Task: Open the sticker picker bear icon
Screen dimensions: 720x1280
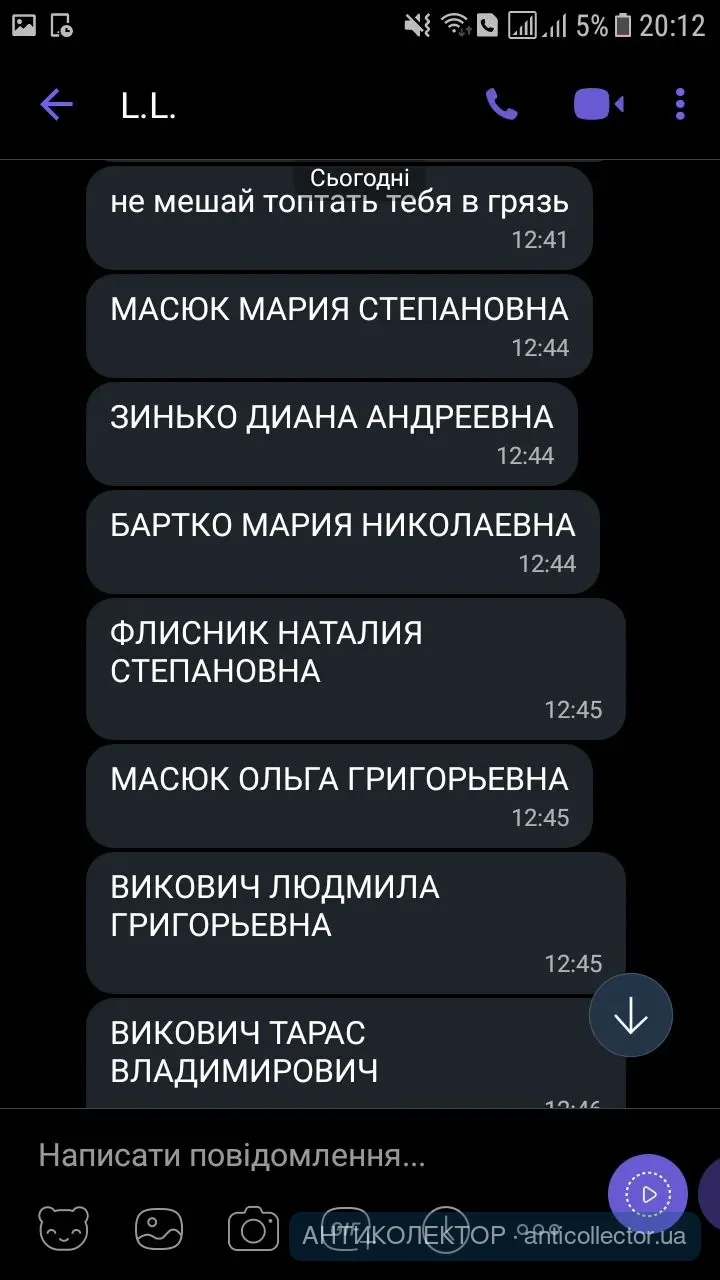Action: point(64,1229)
